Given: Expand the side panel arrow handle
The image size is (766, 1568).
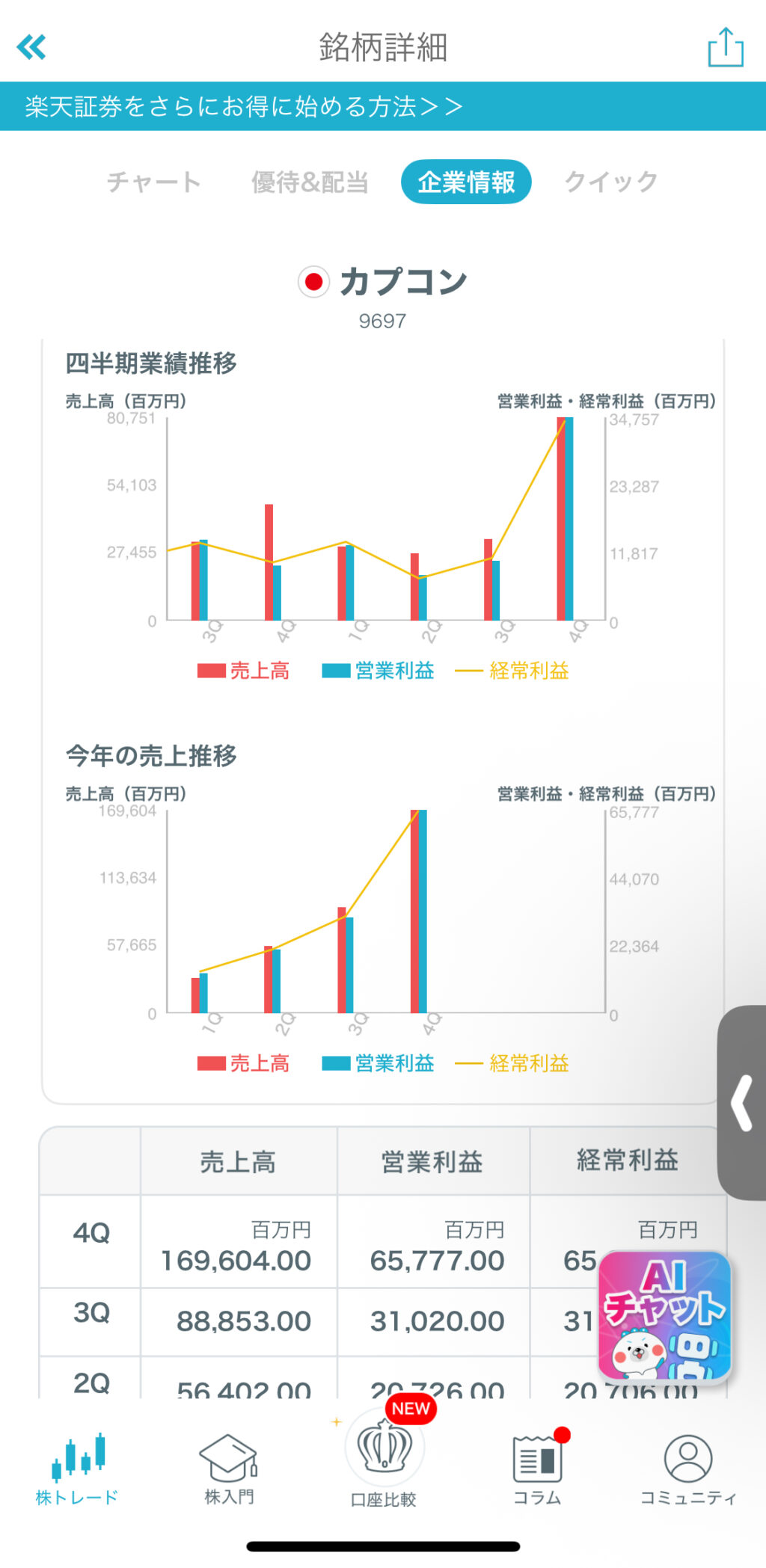Looking at the screenshot, I should pos(741,1103).
